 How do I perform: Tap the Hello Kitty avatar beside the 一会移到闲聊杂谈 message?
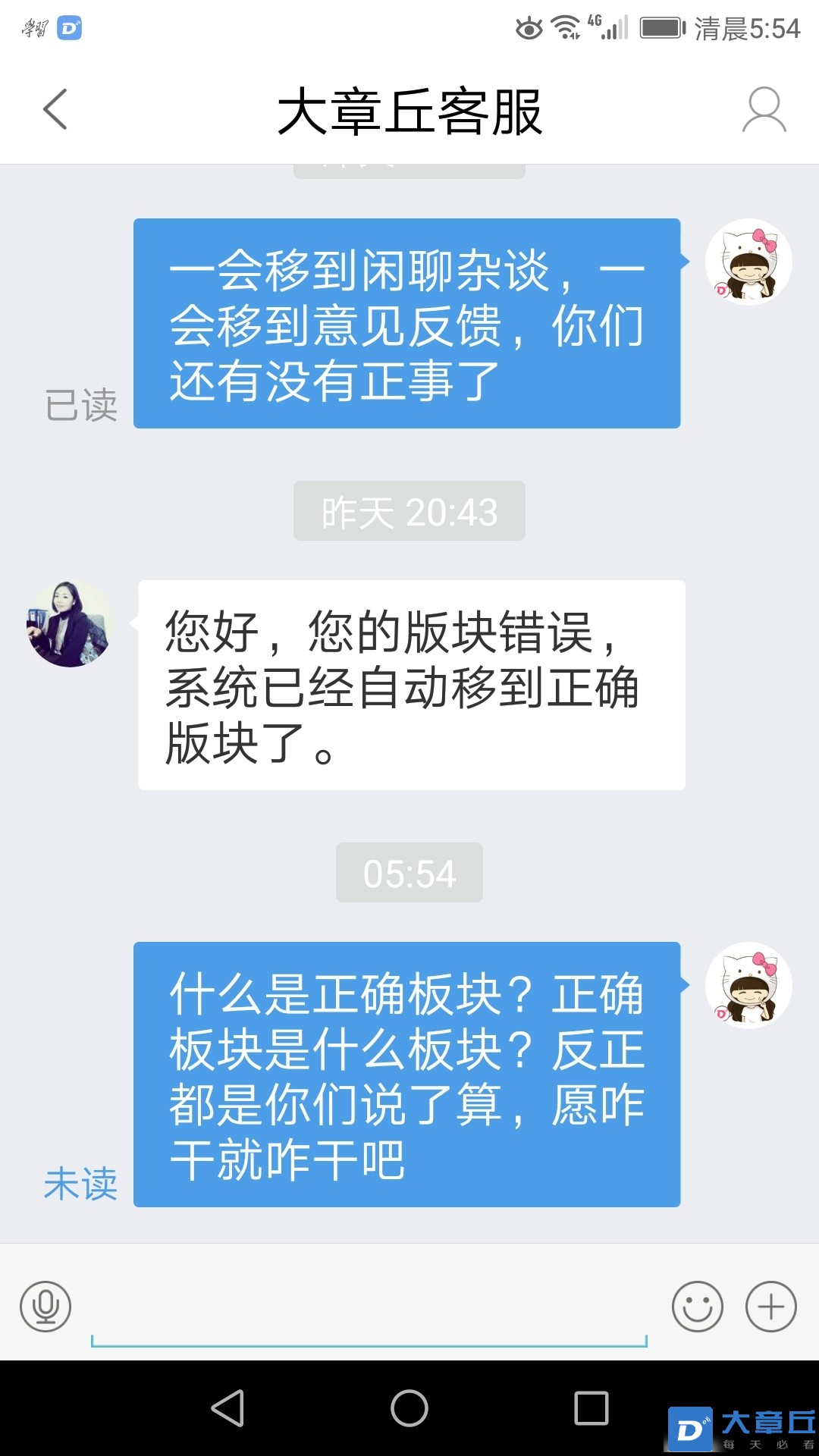pyautogui.click(x=748, y=262)
